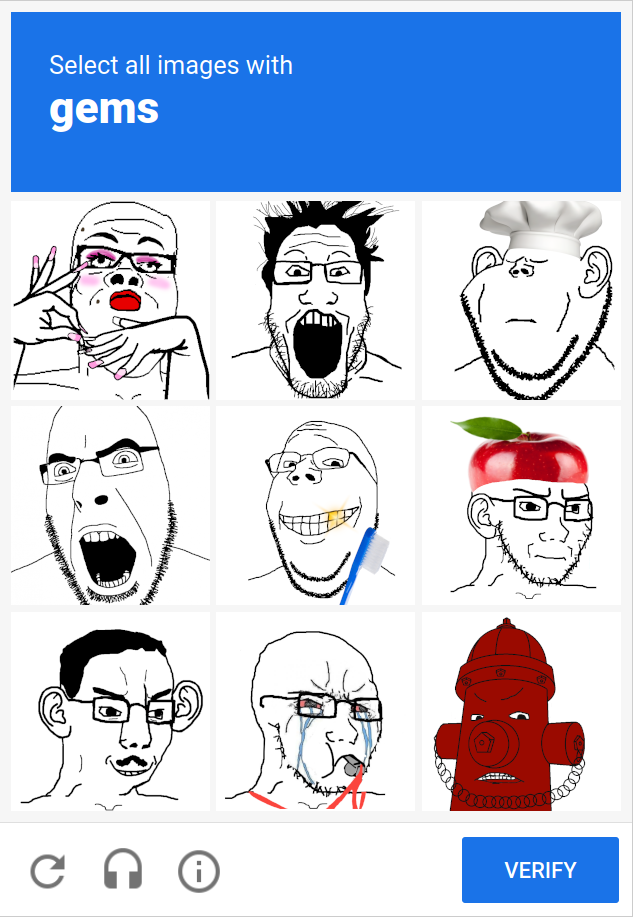Select the crying face with whistle tile

pyautogui.click(x=315, y=711)
